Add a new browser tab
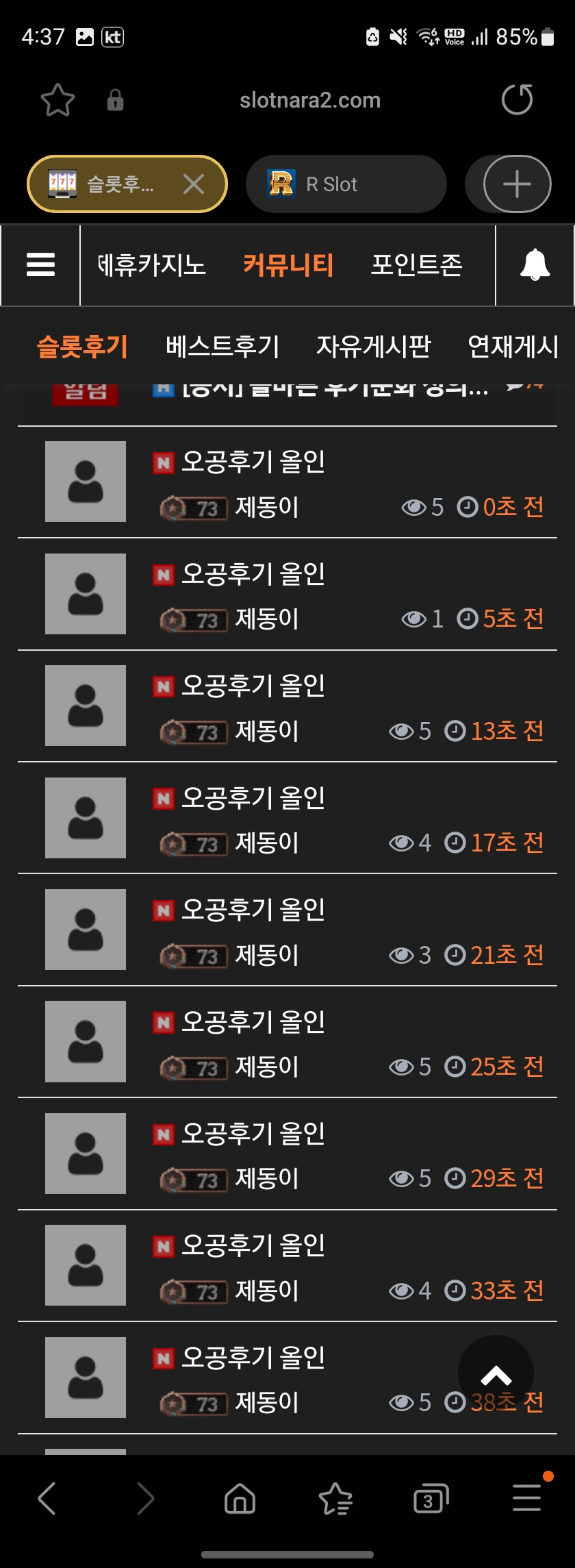575x1568 pixels. coord(517,184)
